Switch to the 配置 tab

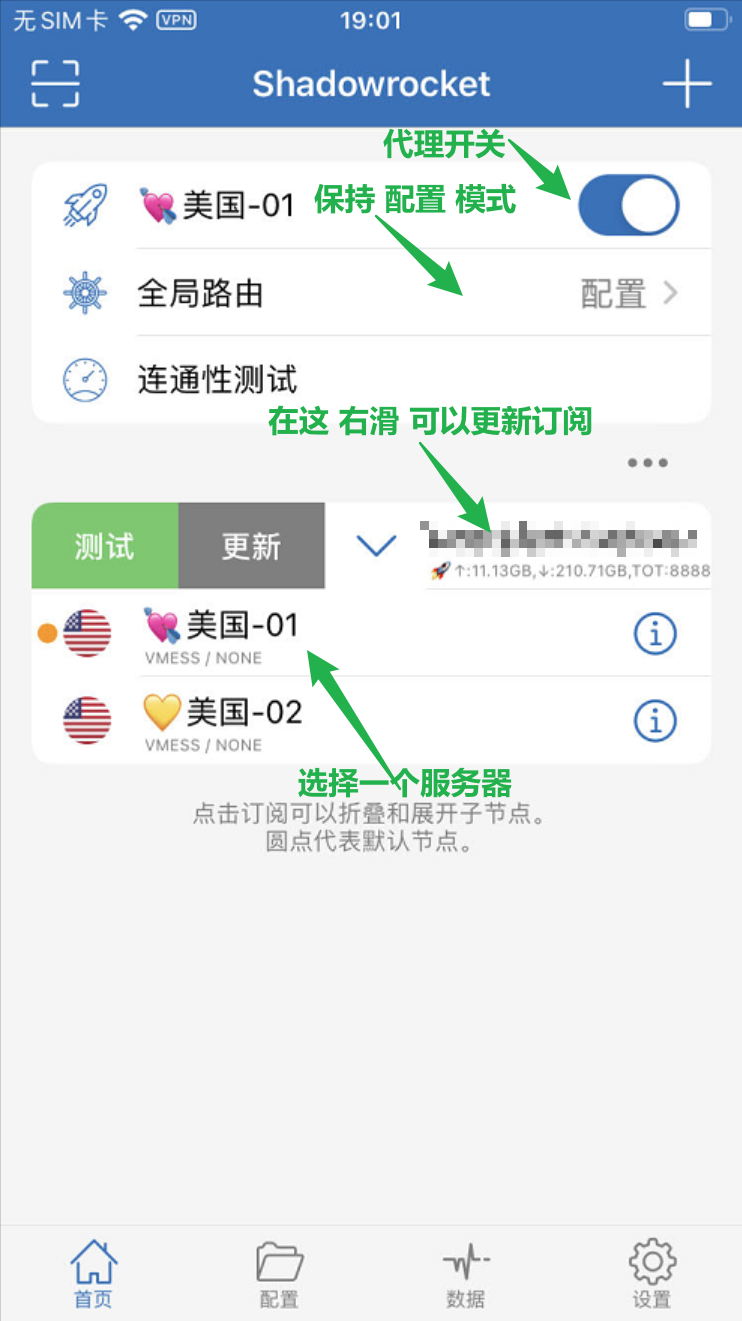[279, 1273]
